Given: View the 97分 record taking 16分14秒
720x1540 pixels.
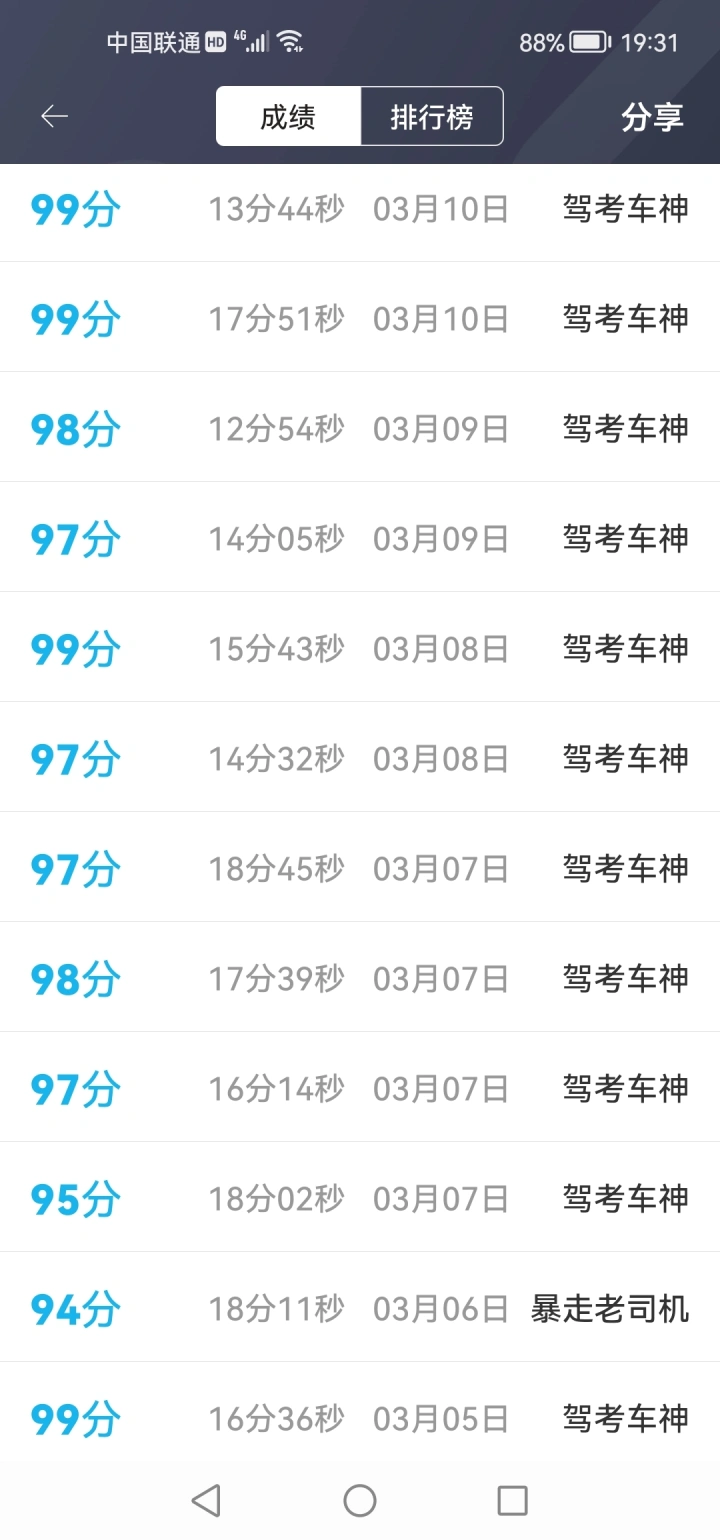Looking at the screenshot, I should click(x=360, y=1087).
